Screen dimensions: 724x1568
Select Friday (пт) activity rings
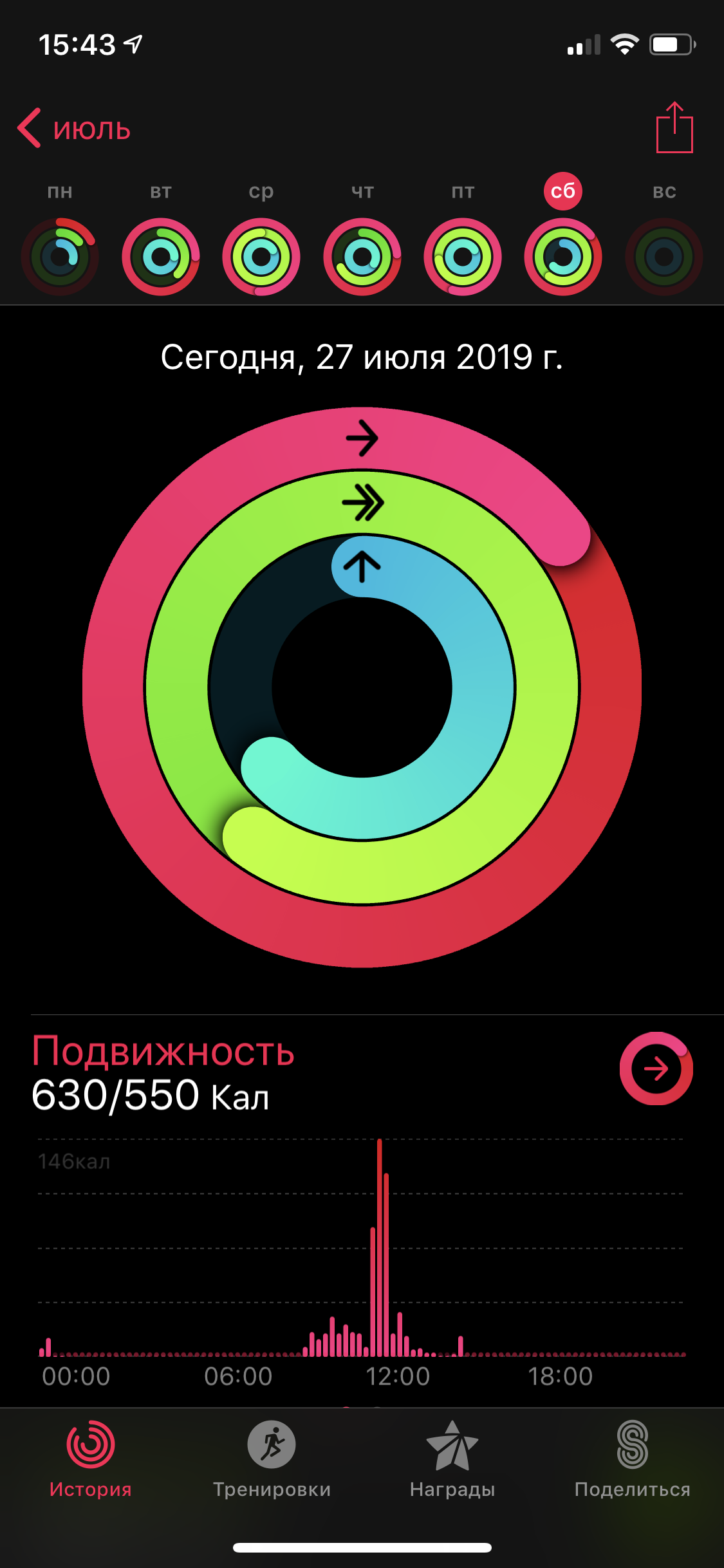click(x=463, y=256)
